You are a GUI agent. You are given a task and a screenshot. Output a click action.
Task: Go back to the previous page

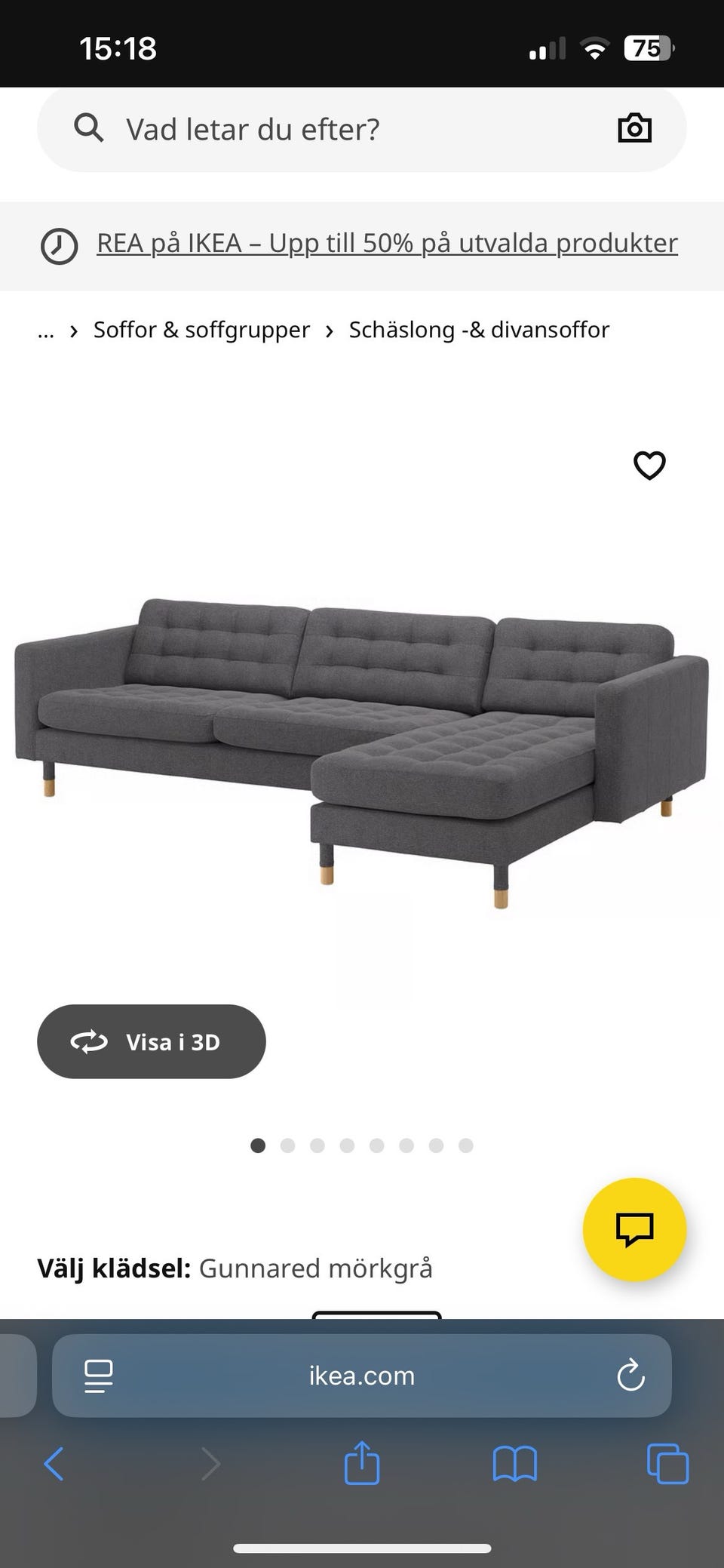tap(54, 1465)
